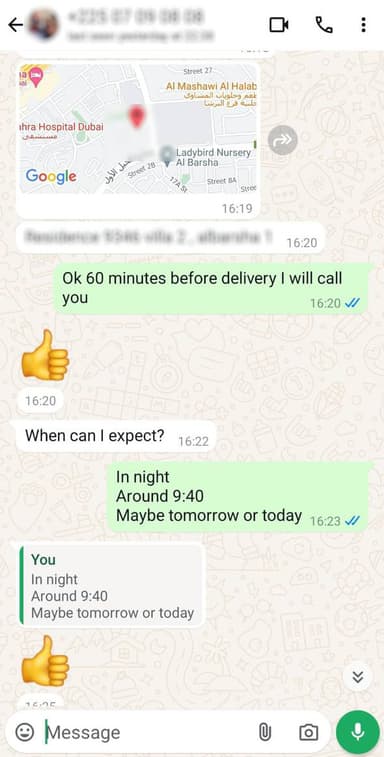Tap the quoted reply "In night Around 9:40"

tap(111, 585)
